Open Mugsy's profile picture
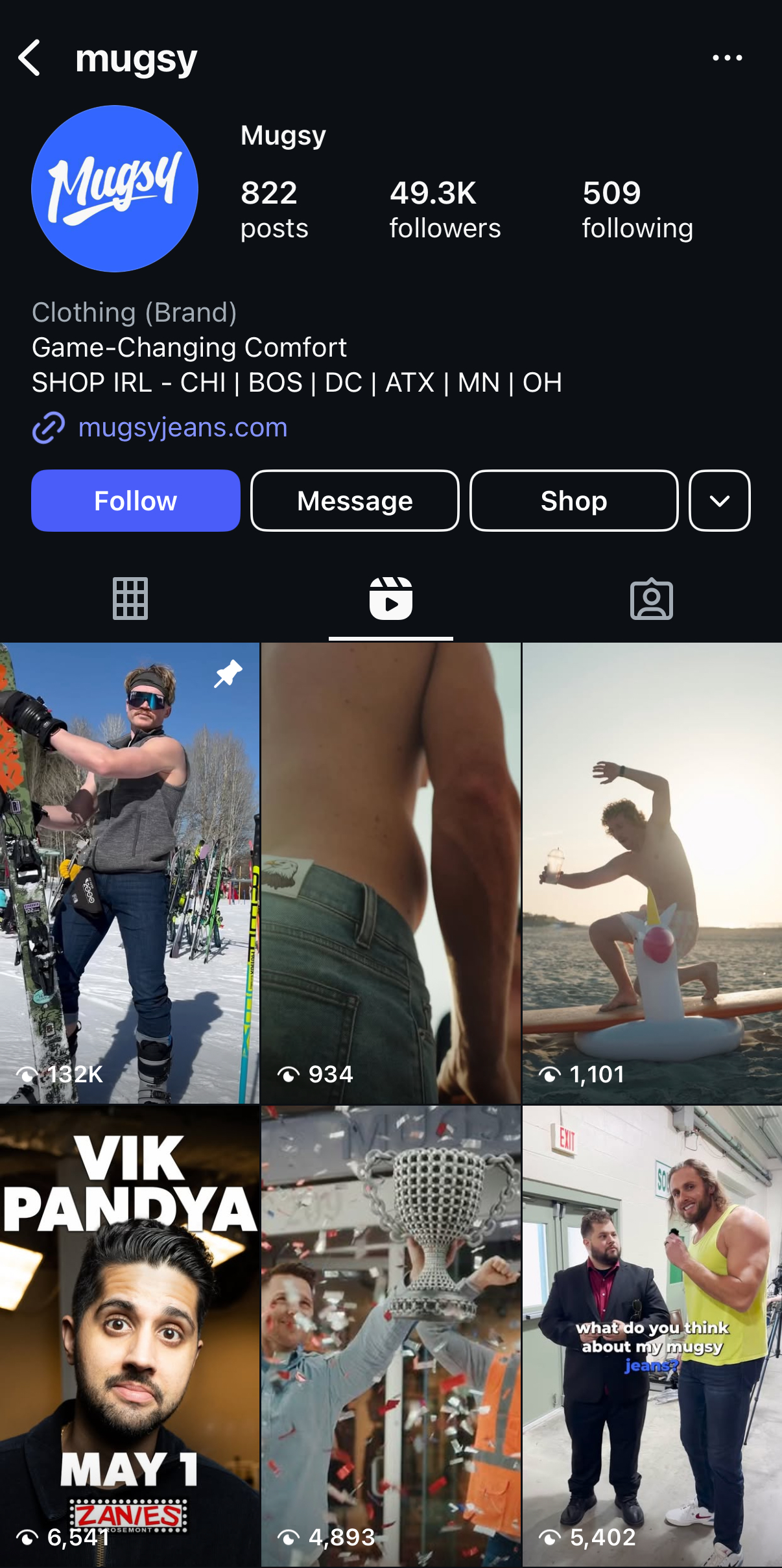The height and width of the screenshot is (1568, 782). pyautogui.click(x=115, y=189)
